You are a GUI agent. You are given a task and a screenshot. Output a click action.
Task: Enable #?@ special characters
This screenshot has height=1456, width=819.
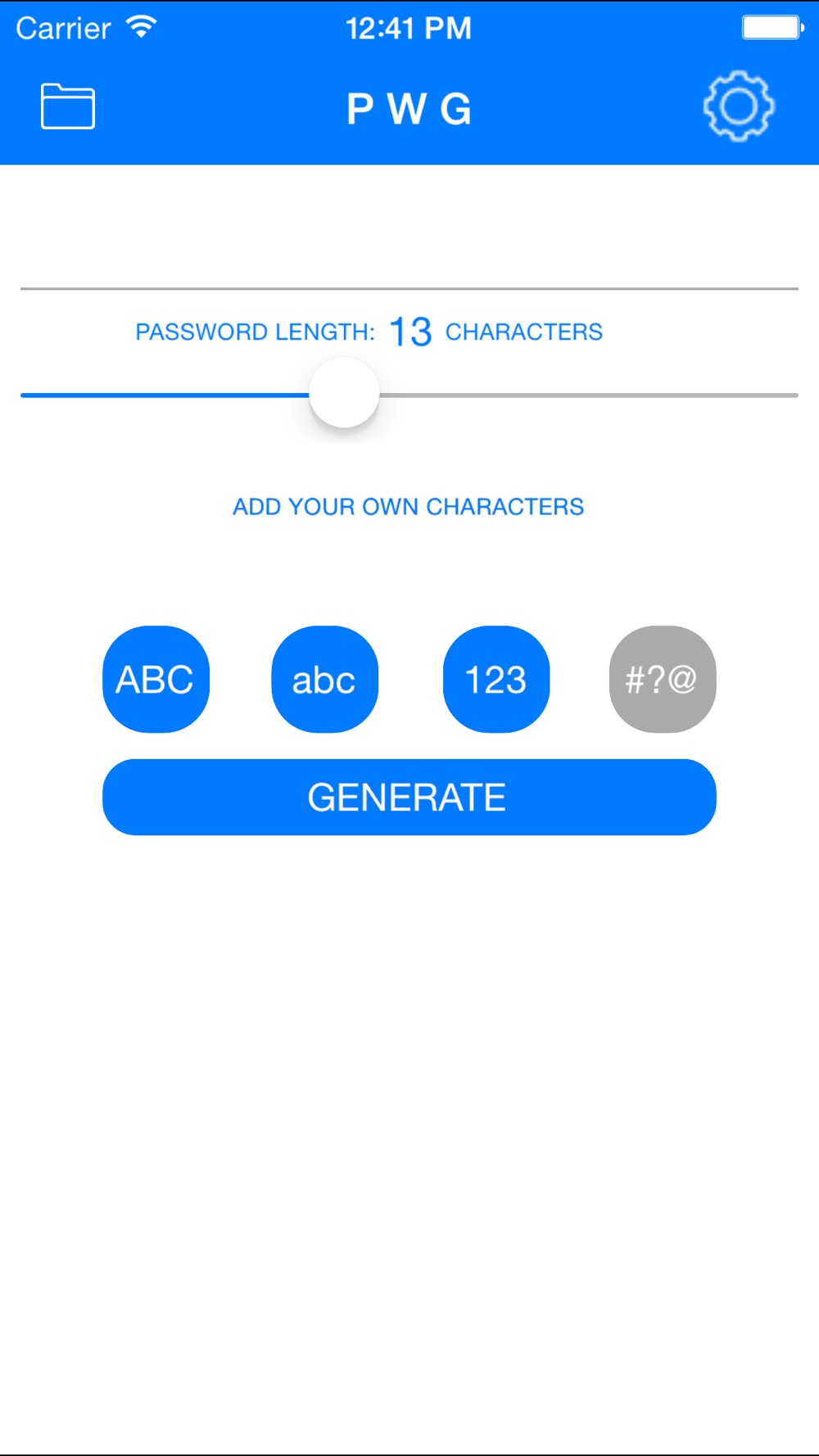[x=663, y=679]
